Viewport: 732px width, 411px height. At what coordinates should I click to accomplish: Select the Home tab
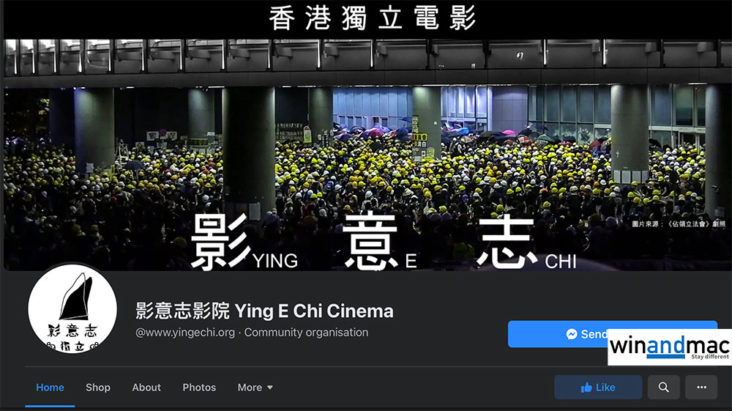pos(50,387)
